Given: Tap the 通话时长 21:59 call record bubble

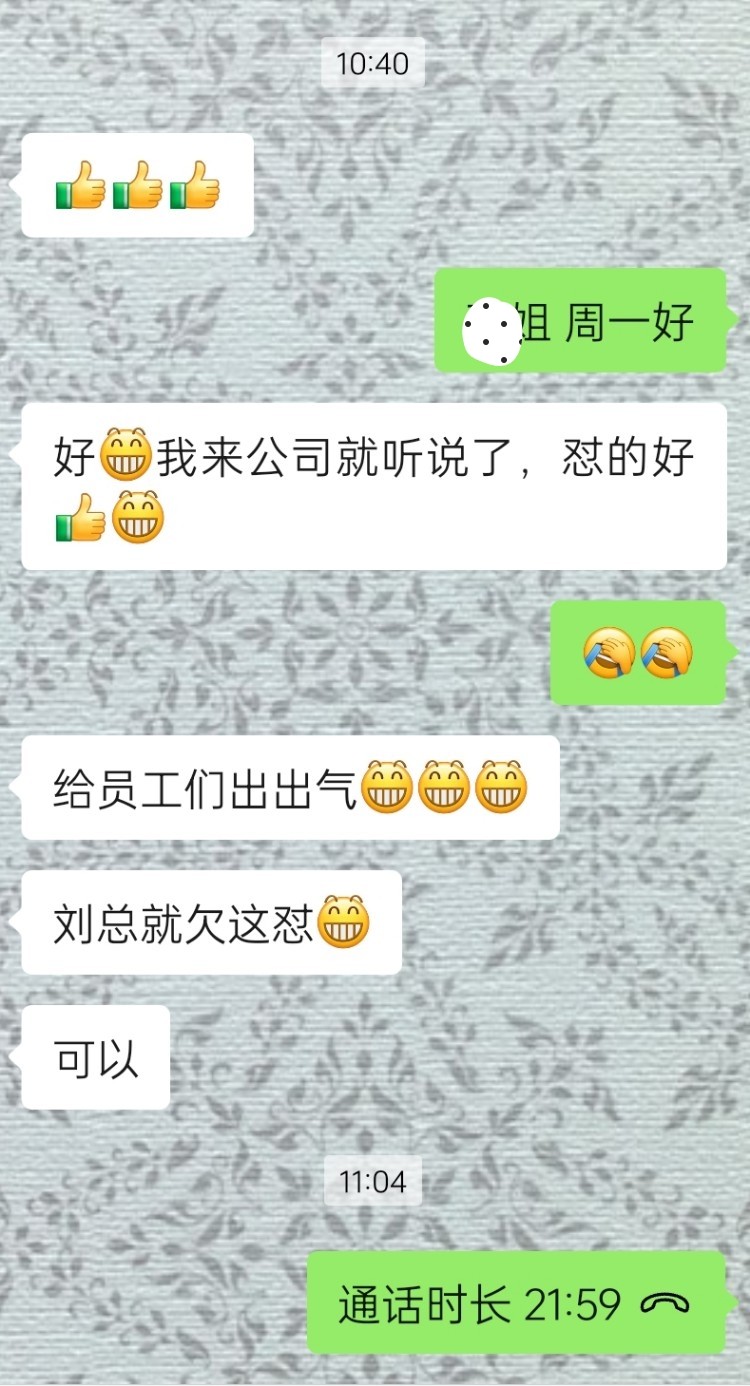Looking at the screenshot, I should click(x=515, y=1303).
